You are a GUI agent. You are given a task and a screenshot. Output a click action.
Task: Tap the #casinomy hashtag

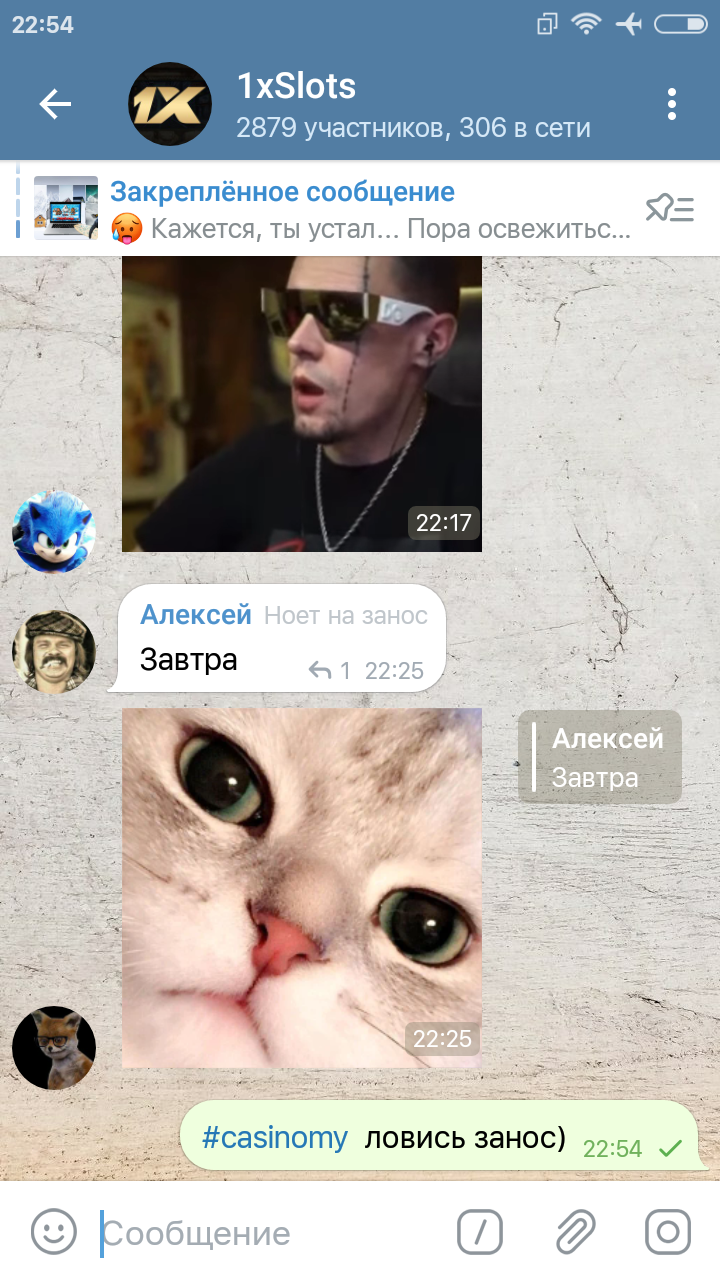(275, 1137)
